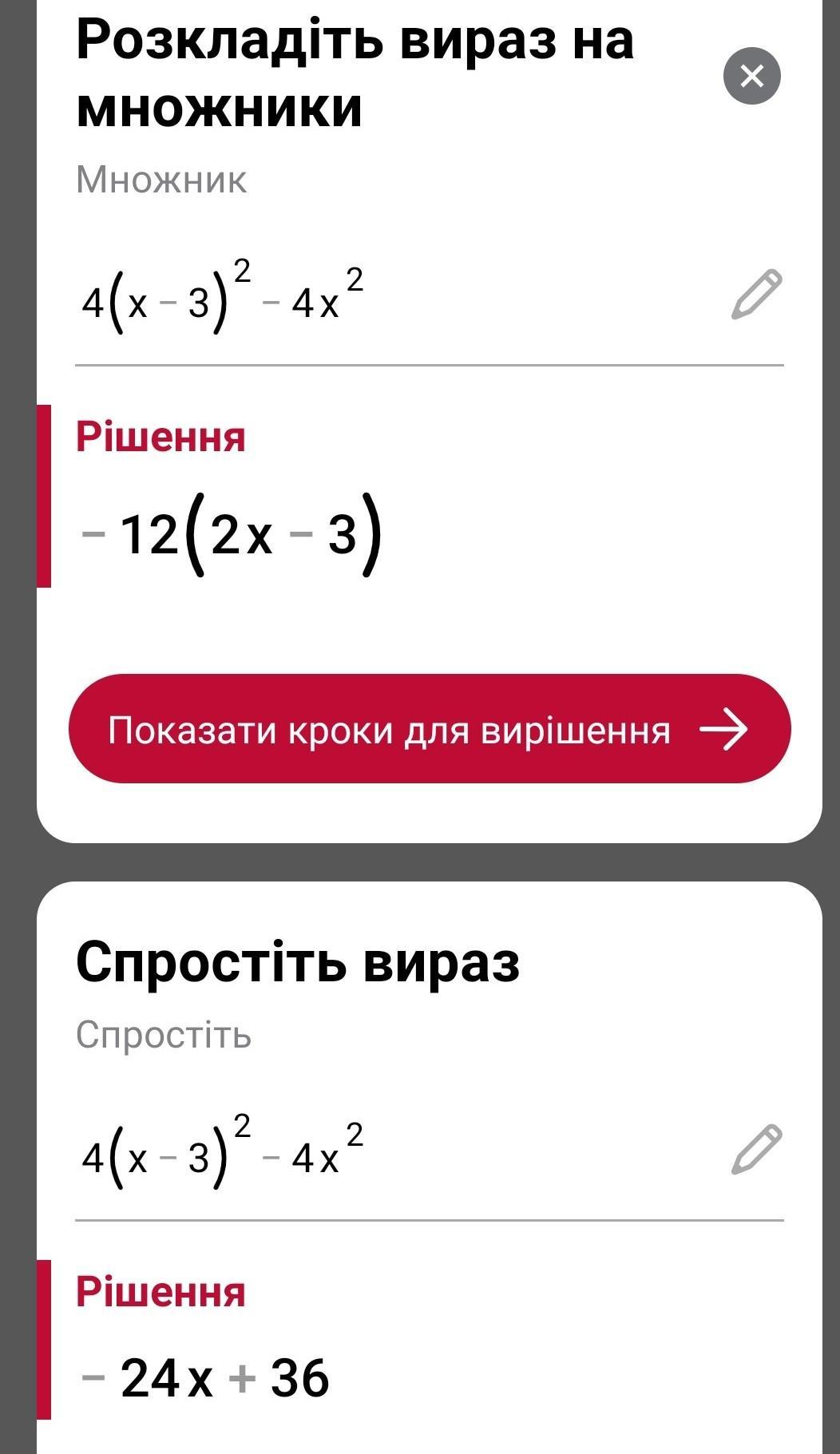
Task: Close the factoring result card
Action: pyautogui.click(x=751, y=77)
